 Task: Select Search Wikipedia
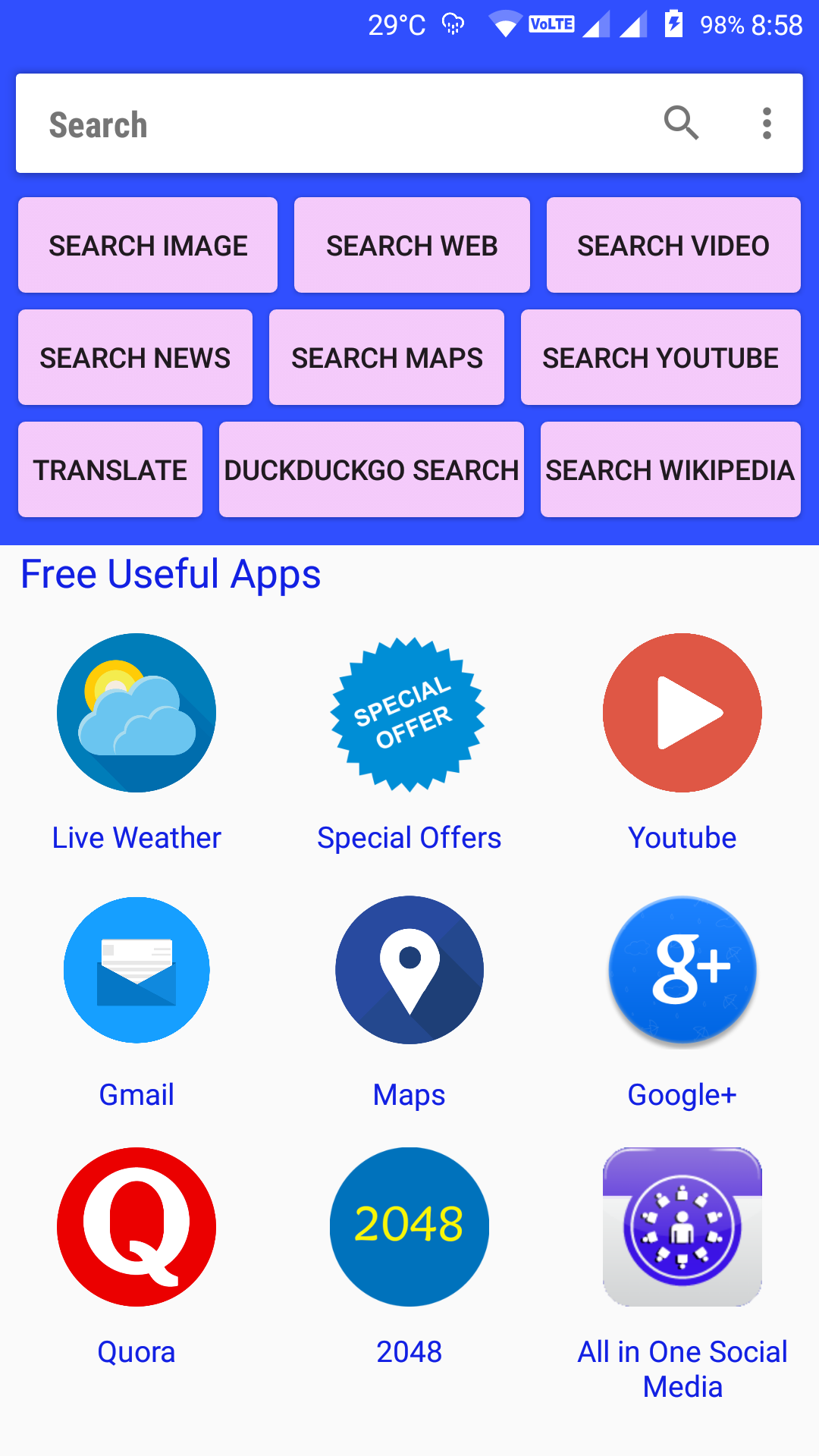670,470
